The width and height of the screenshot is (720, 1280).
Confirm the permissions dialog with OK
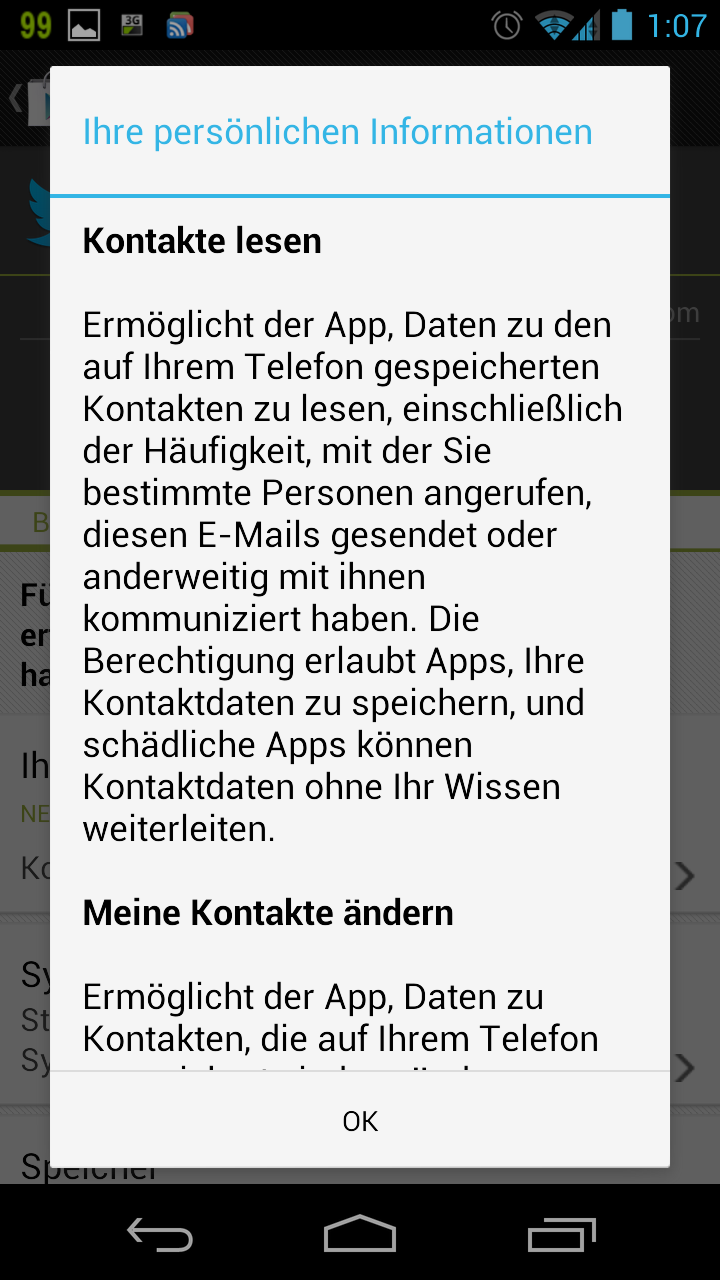click(x=360, y=1121)
